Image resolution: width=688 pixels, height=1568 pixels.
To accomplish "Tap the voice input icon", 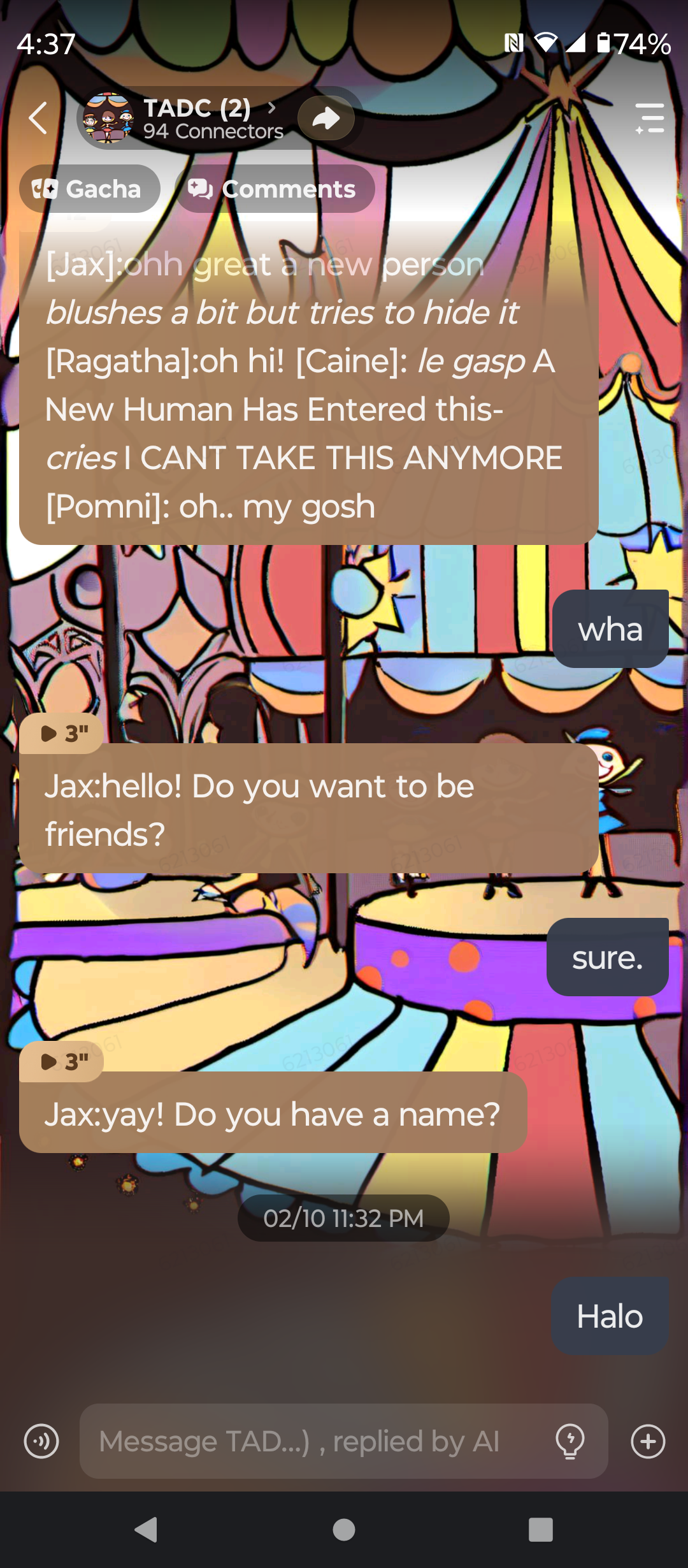I will point(41,1441).
